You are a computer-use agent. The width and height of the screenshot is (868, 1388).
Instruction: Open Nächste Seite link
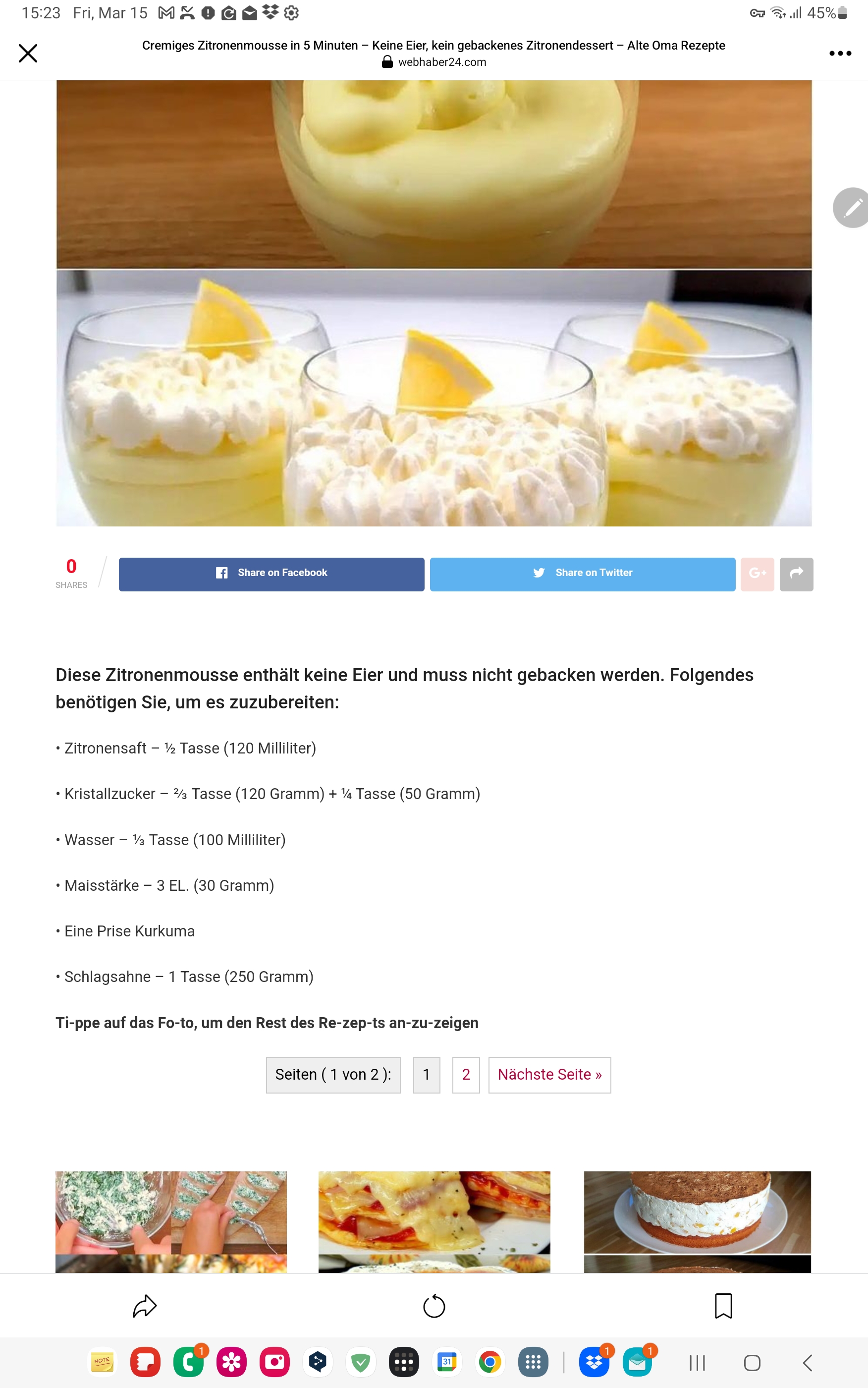549,1074
